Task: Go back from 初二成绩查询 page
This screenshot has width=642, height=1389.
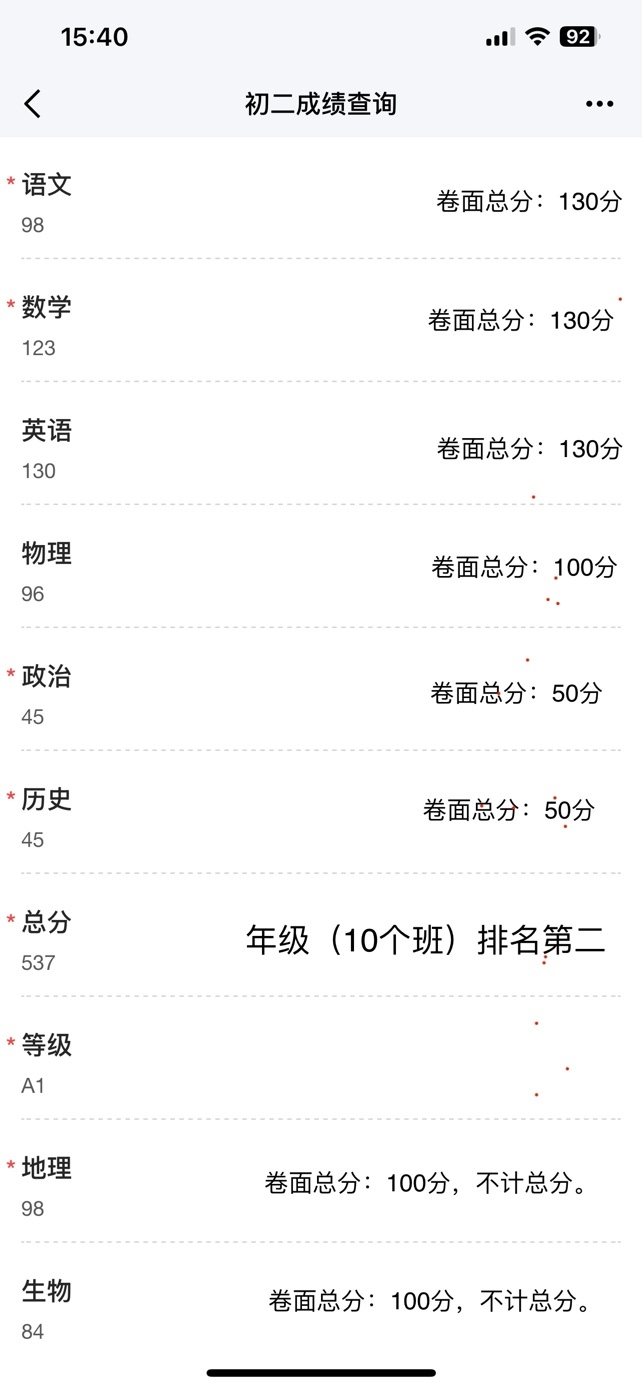Action: point(33,103)
